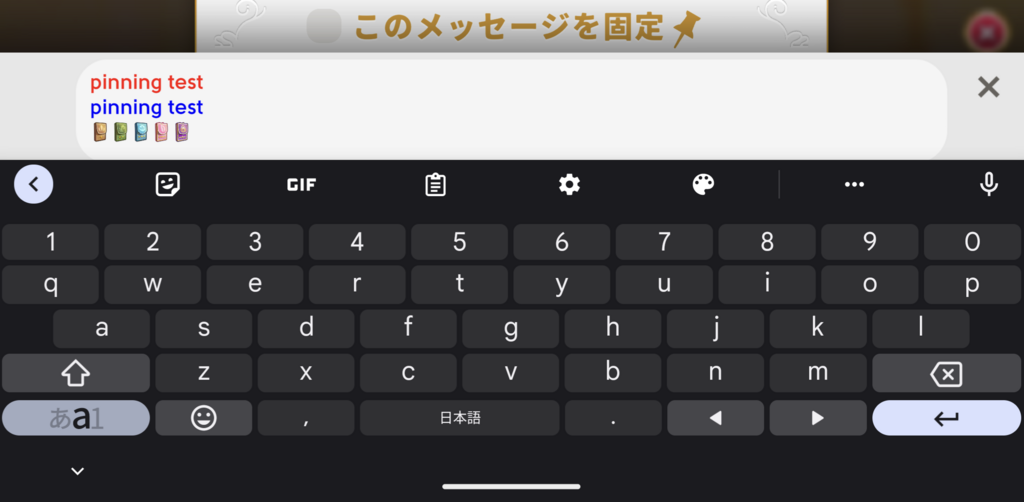1024x502 pixels.
Task: Open the keyboard clipboard
Action: coord(435,184)
